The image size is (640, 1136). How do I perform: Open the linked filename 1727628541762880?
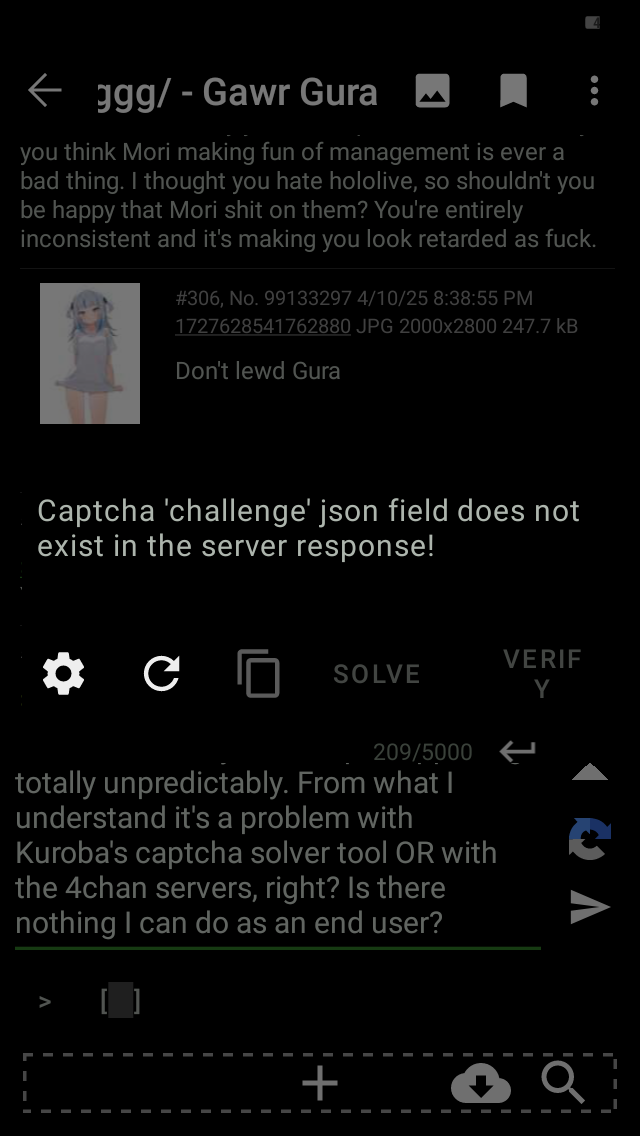tap(263, 326)
